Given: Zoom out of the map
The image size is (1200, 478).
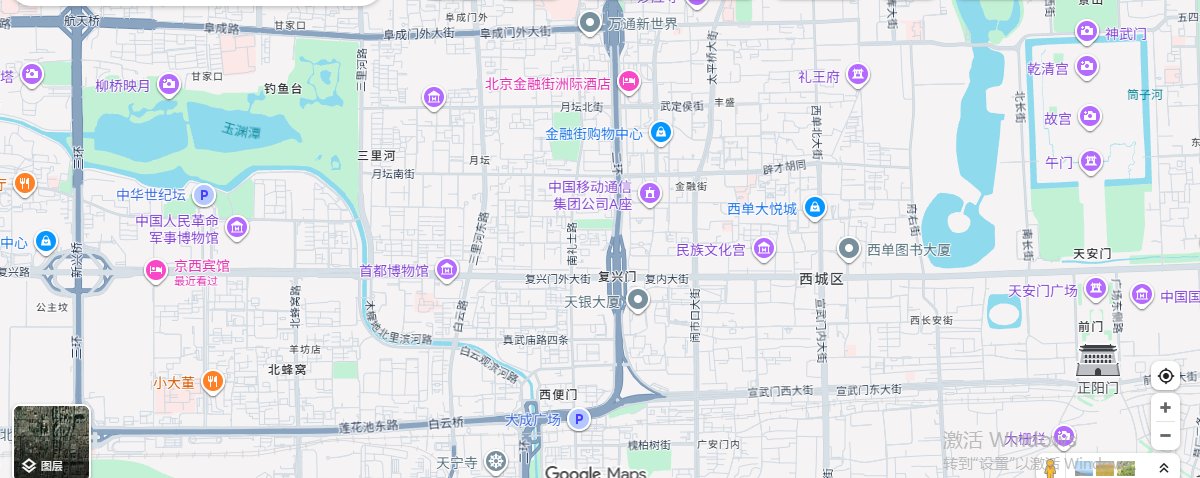Looking at the screenshot, I should coord(1165,436).
